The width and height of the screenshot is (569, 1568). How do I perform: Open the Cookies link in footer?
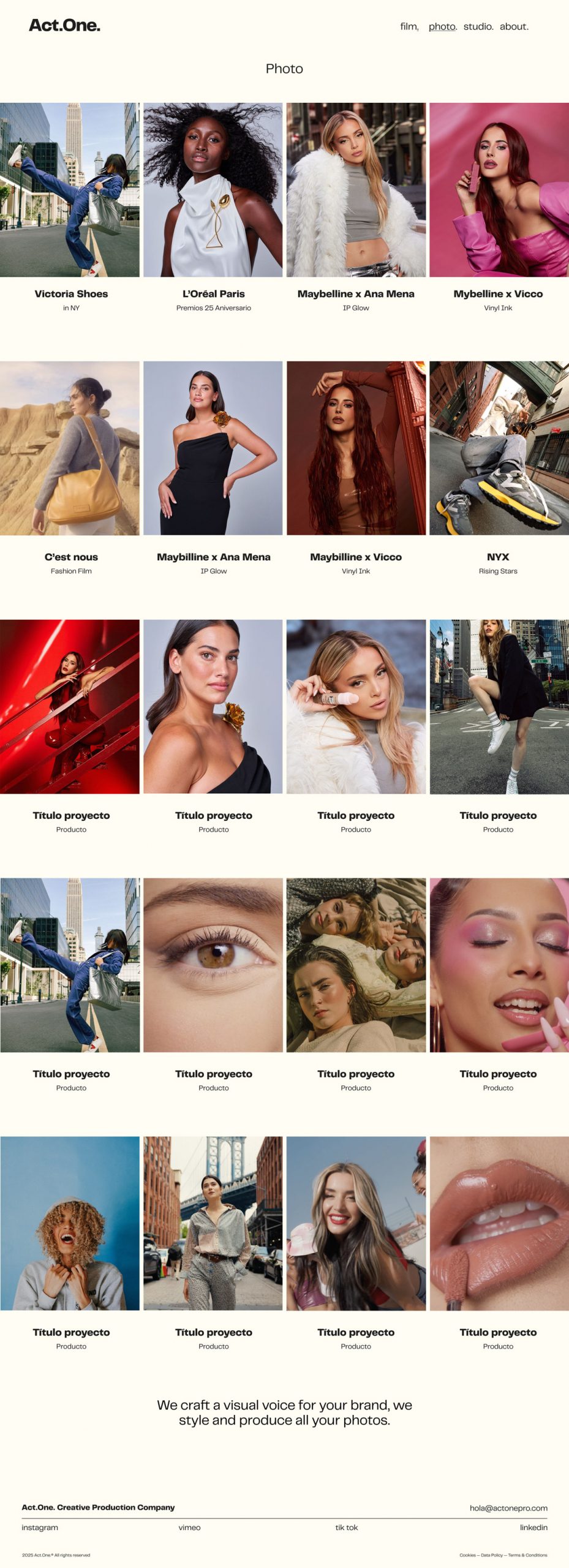click(467, 1555)
